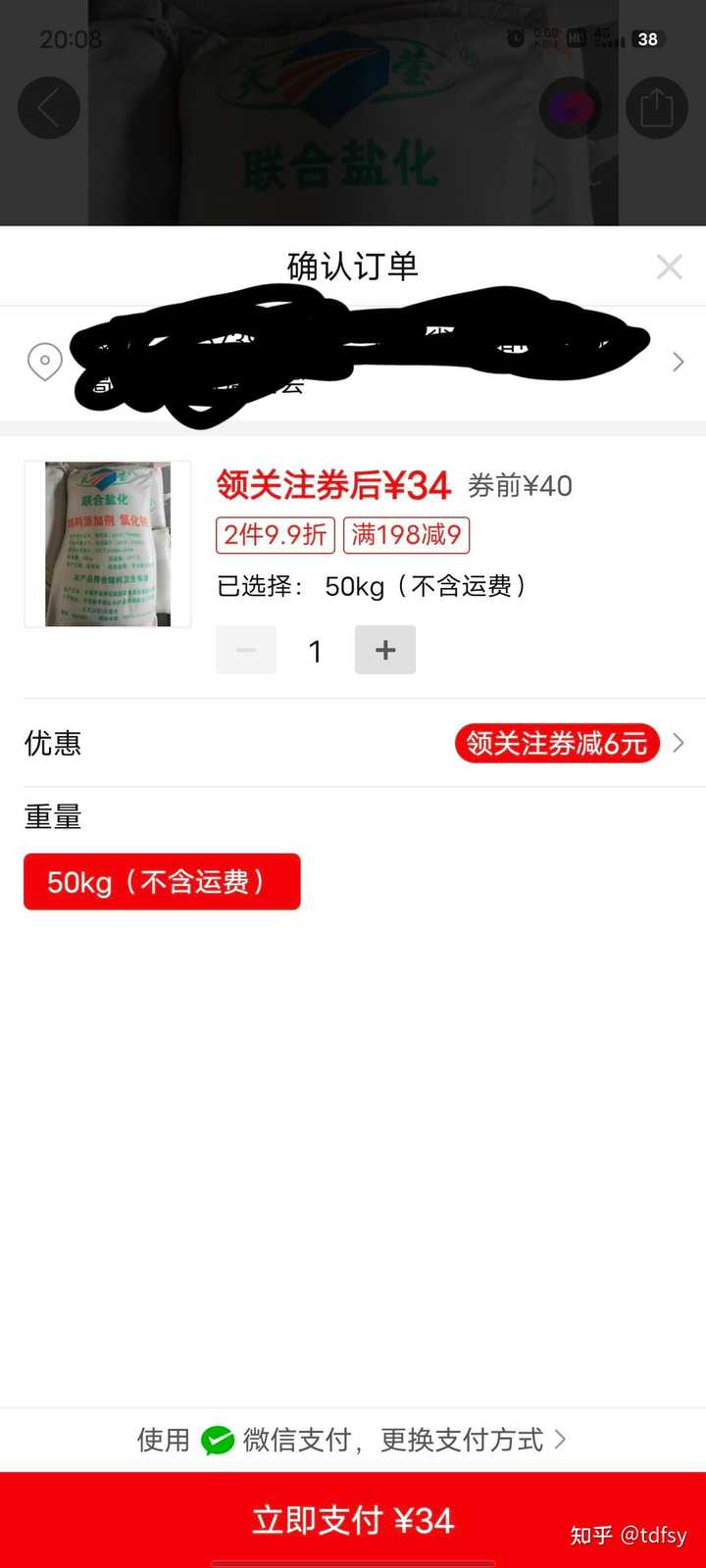The height and width of the screenshot is (1568, 706).
Task: Expand the delivery address row
Action: point(678,363)
